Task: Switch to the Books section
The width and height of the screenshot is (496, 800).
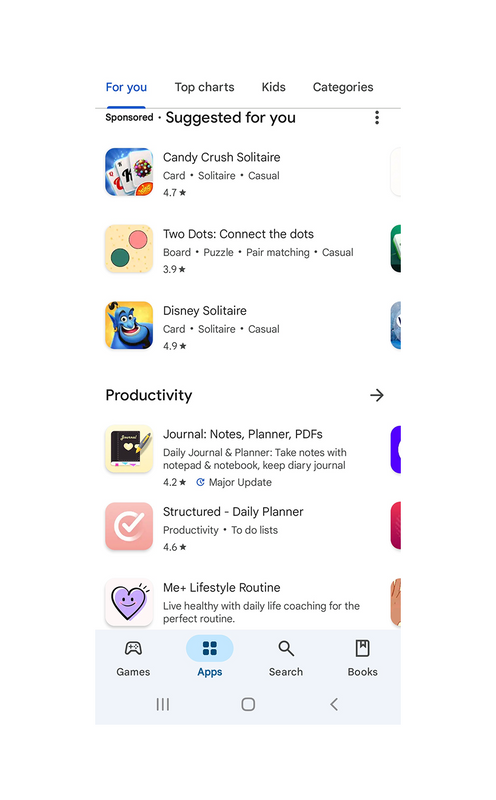Action: (x=362, y=658)
